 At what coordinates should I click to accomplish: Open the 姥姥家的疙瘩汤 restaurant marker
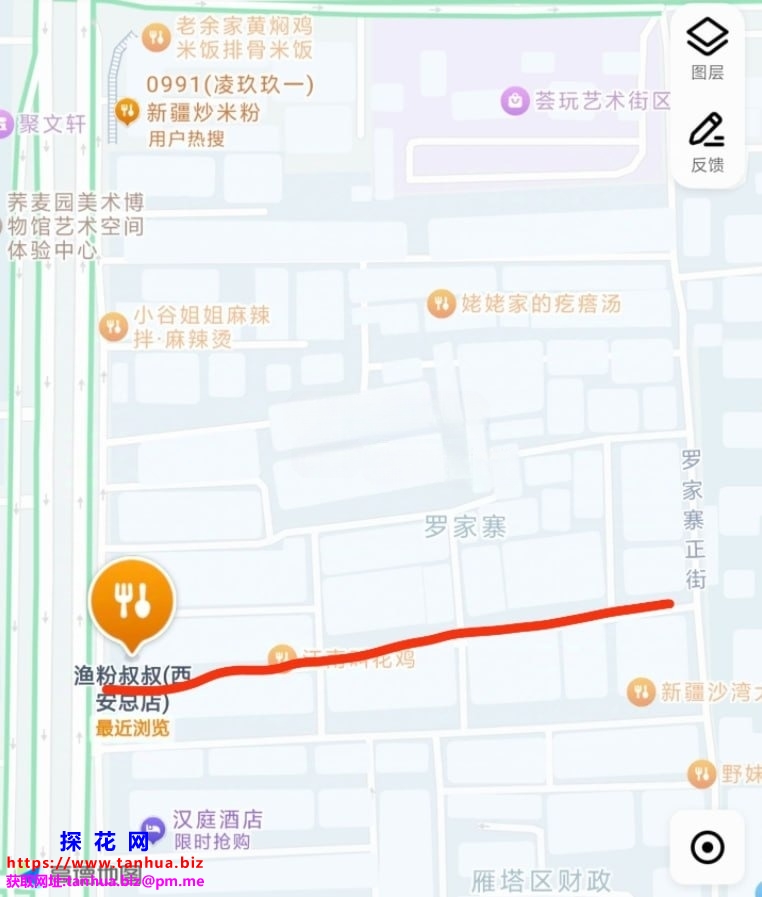pyautogui.click(x=441, y=303)
